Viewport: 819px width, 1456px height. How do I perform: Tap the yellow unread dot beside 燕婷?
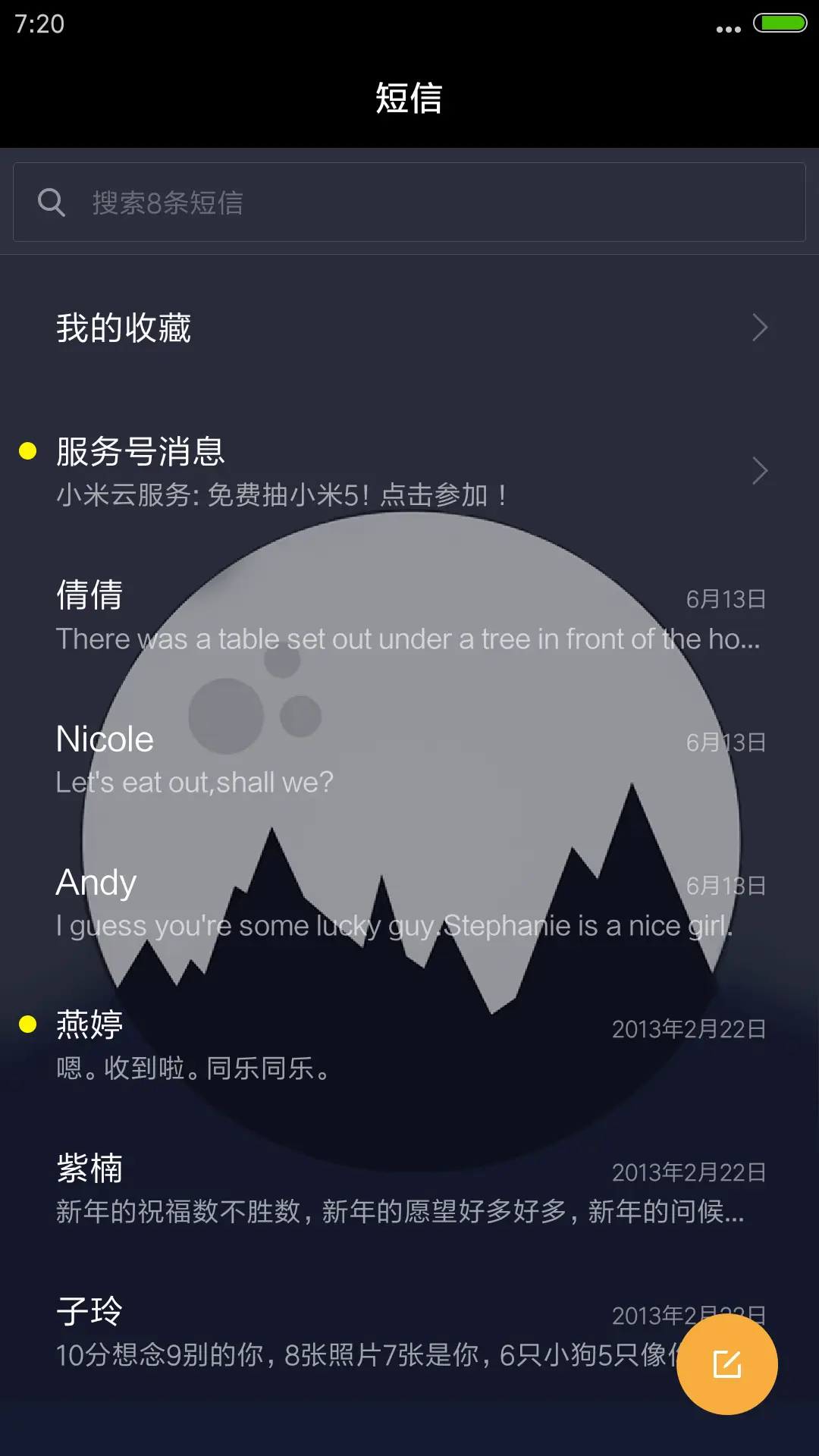coord(28,1023)
